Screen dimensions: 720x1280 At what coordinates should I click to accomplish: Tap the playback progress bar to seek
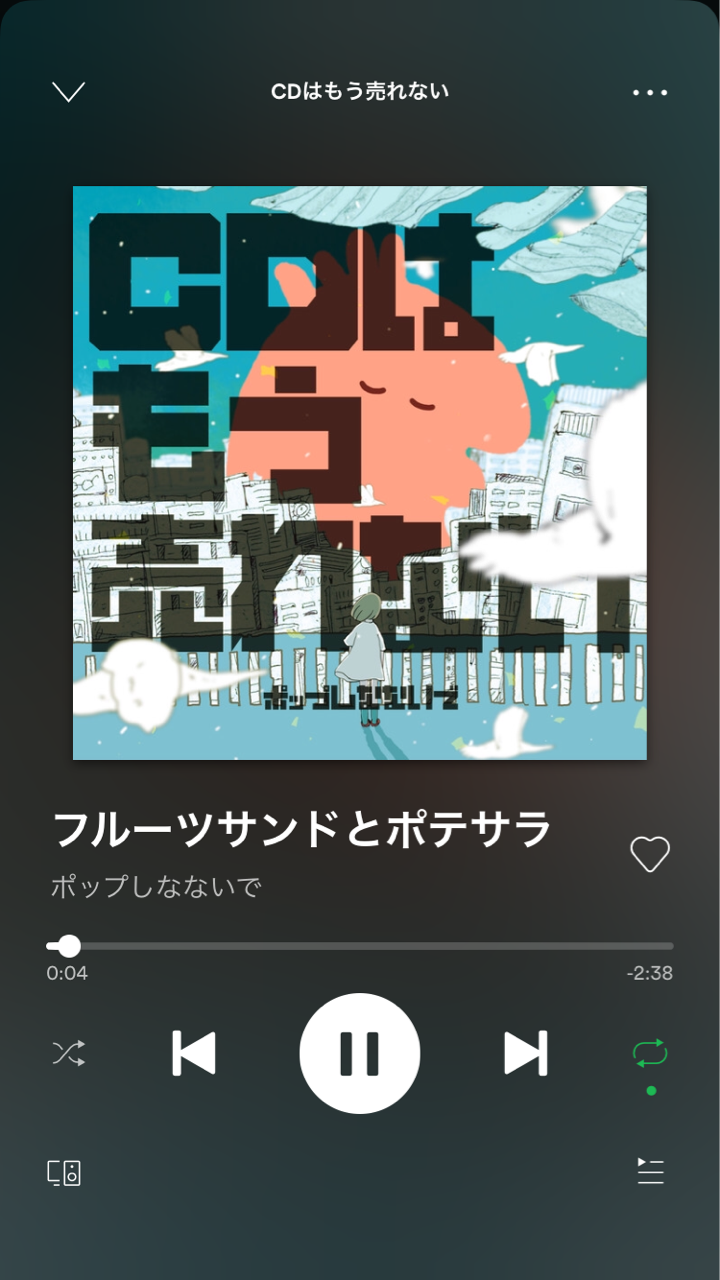point(360,946)
